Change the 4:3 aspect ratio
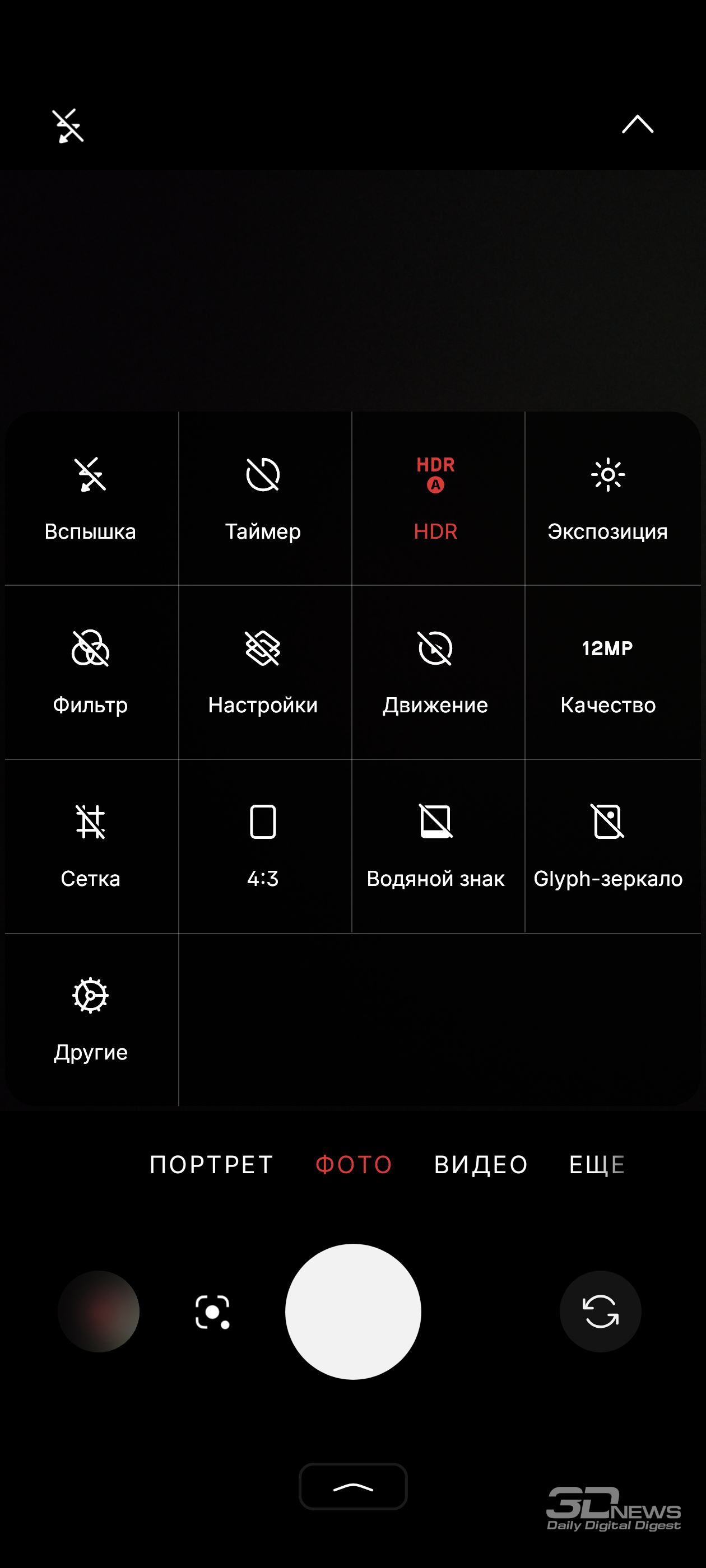706x1568 pixels. 263,845
